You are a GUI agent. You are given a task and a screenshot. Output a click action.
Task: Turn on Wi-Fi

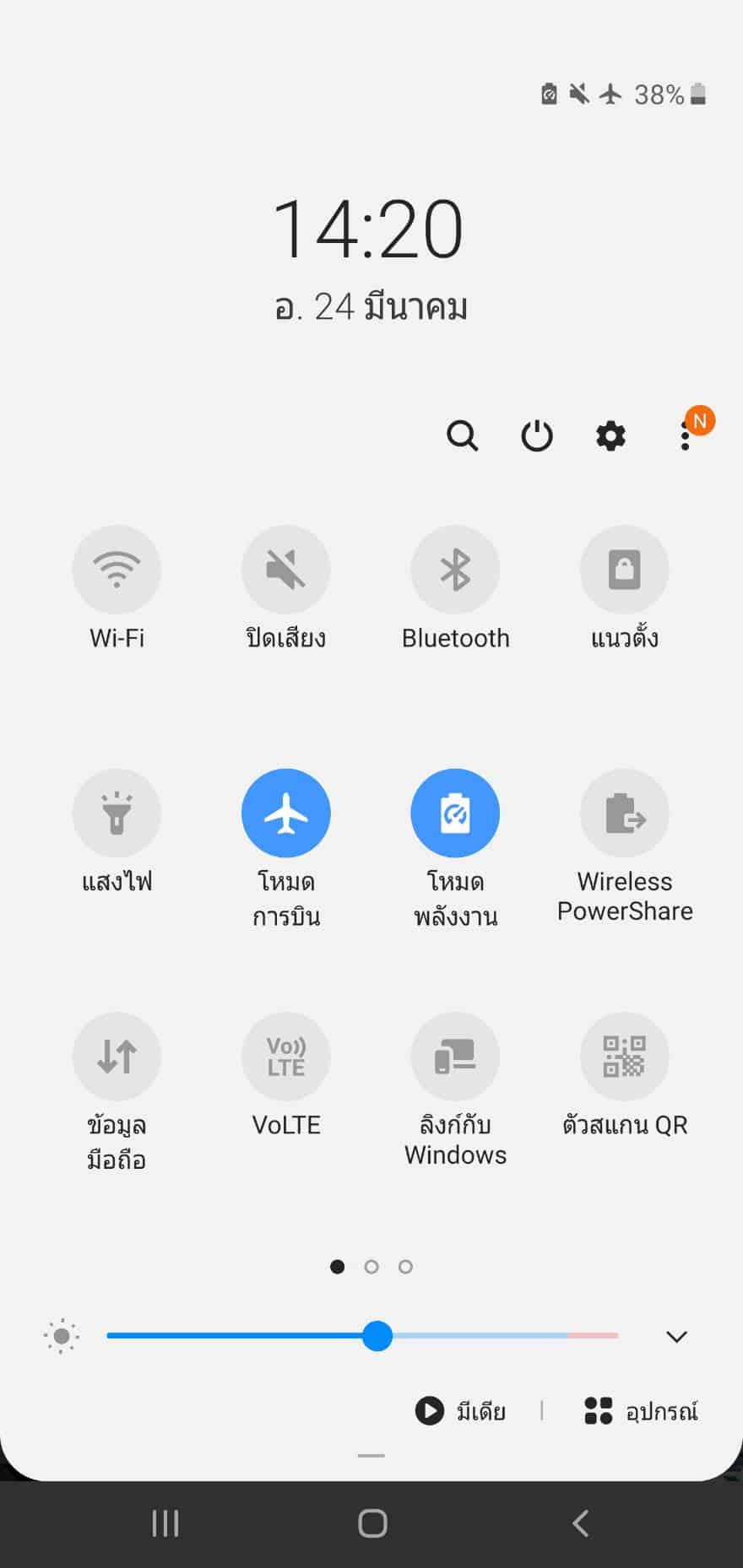point(117,570)
